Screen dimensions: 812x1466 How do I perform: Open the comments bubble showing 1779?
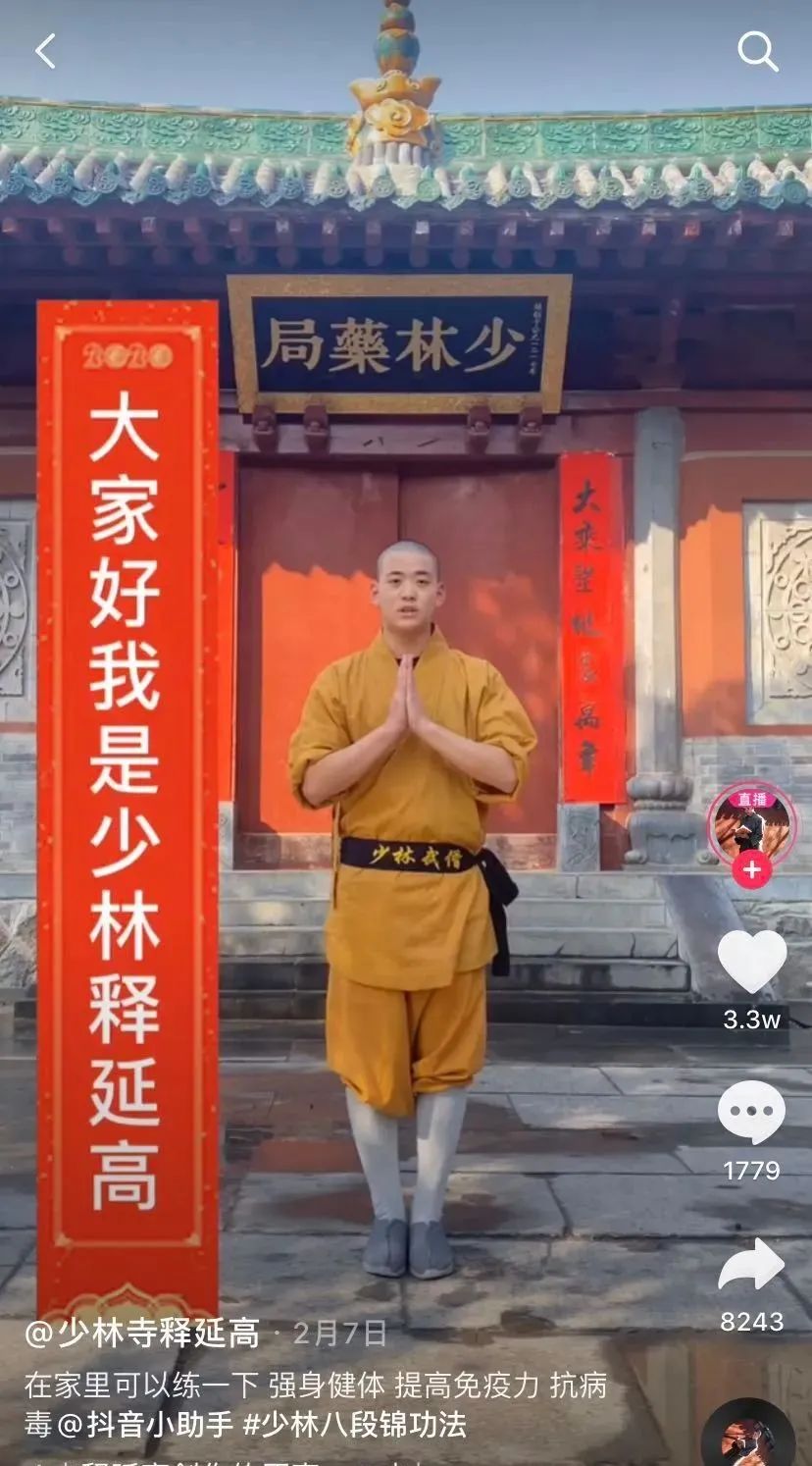tap(751, 1113)
